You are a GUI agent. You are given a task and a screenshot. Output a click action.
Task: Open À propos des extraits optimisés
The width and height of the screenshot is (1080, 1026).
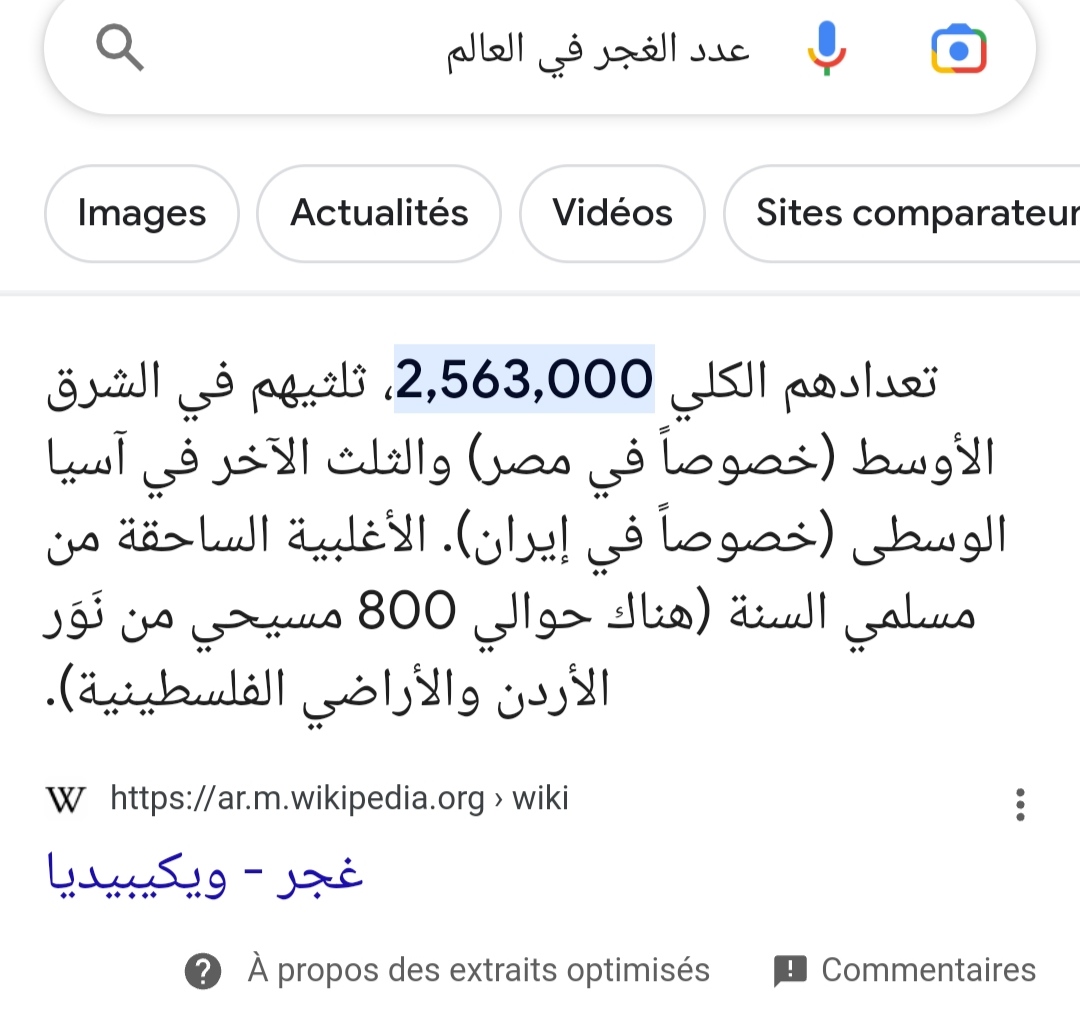click(448, 970)
